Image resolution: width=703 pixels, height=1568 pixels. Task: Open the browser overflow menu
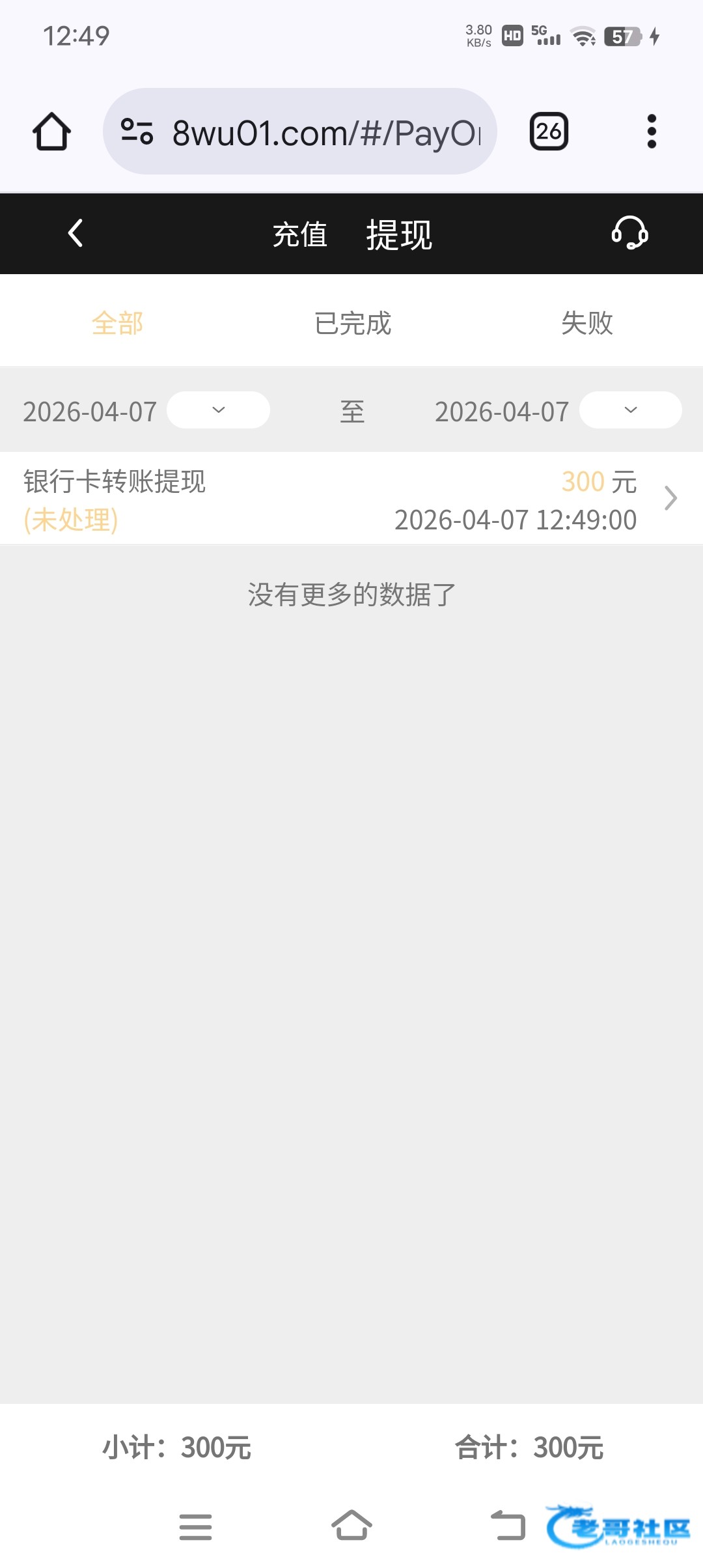click(652, 132)
